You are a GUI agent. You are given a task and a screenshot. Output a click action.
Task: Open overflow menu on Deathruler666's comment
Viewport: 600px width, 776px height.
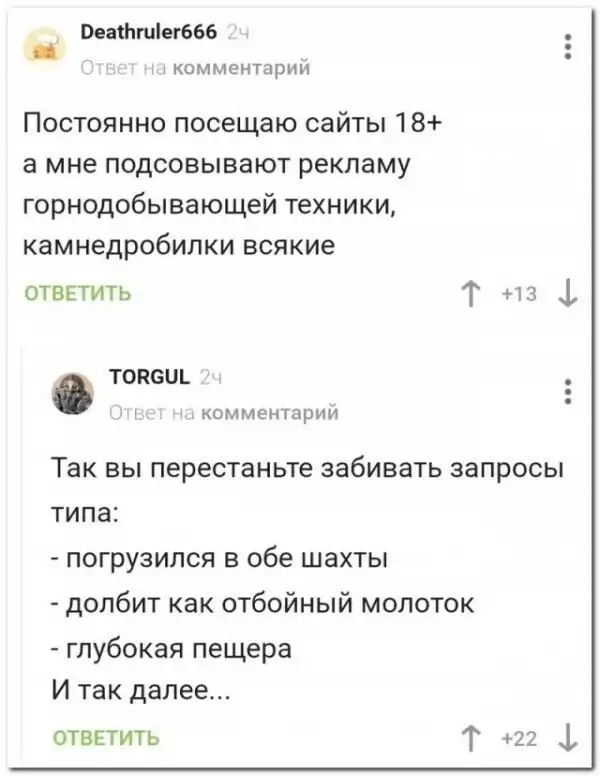tap(568, 46)
